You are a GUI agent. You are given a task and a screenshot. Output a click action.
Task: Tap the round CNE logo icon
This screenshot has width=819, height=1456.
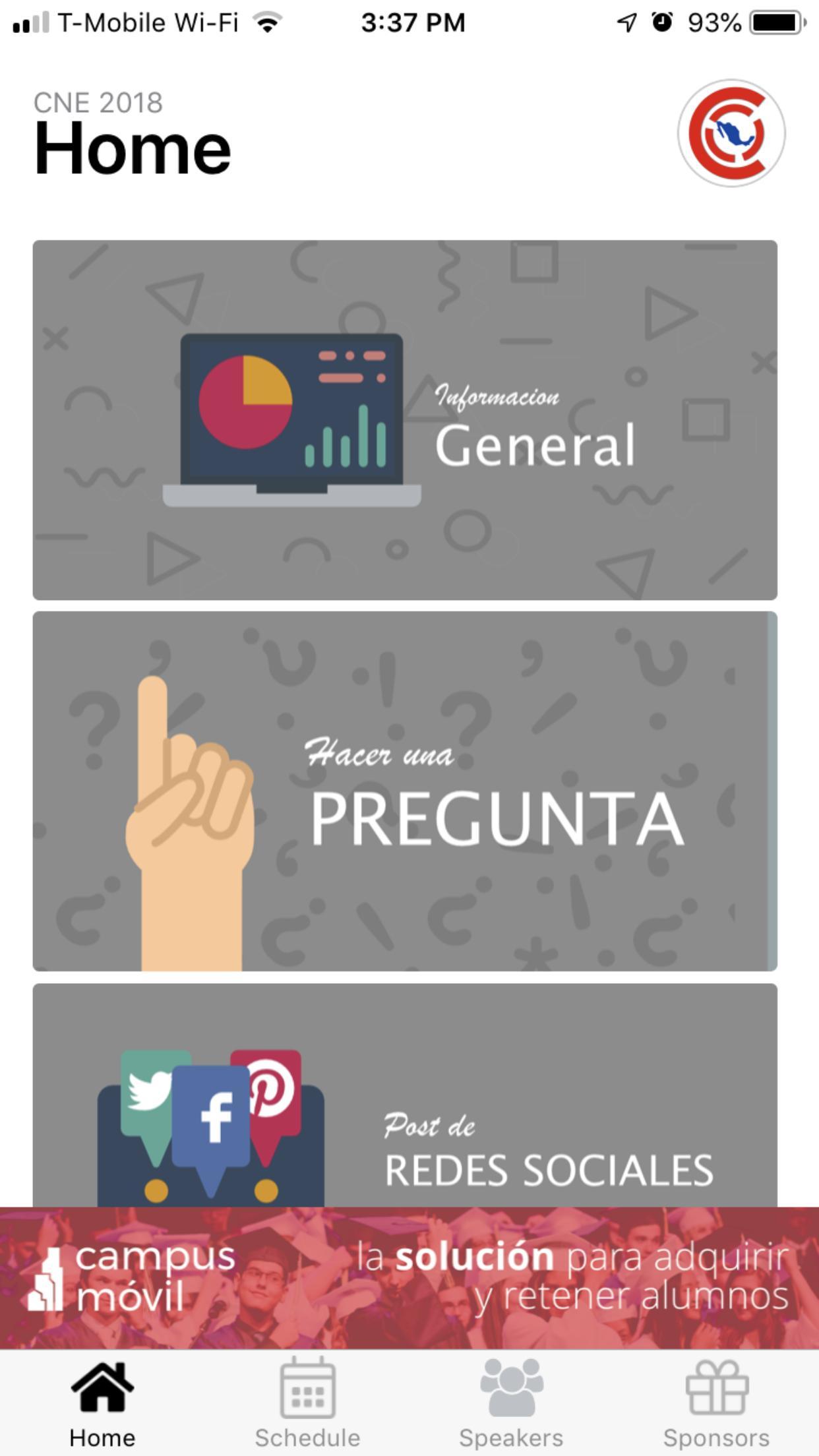pos(731,133)
